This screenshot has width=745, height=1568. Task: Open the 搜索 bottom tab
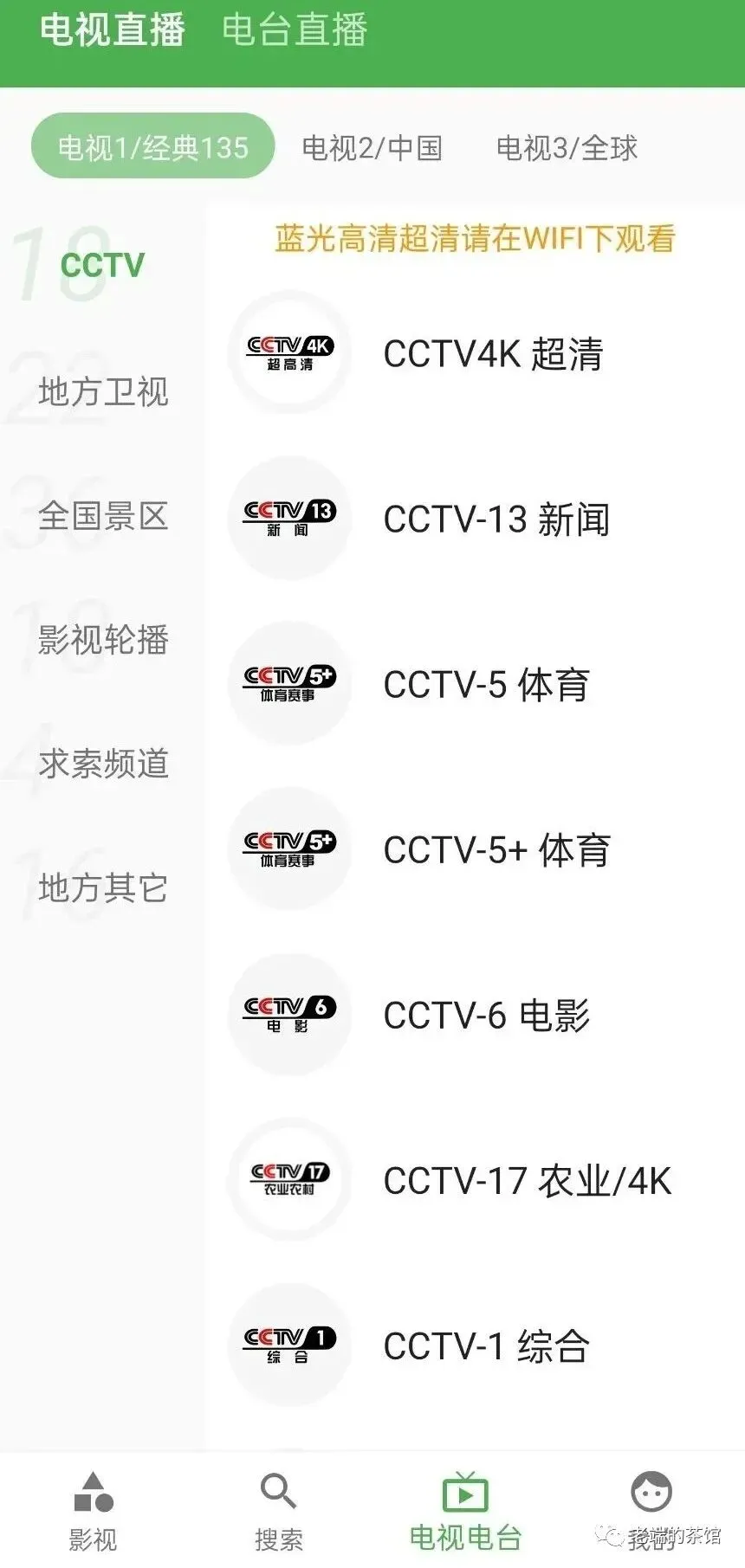pos(278,1511)
